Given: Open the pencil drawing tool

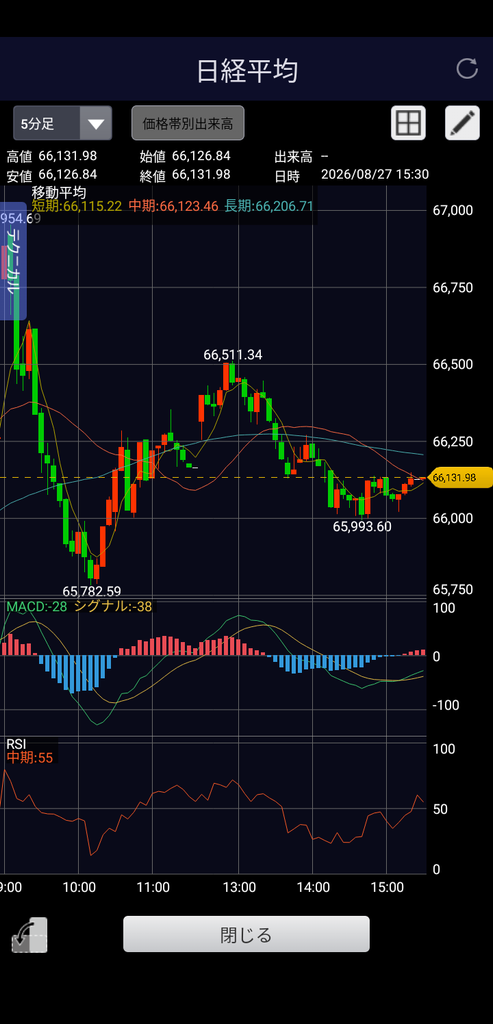Looking at the screenshot, I should pos(462,123).
